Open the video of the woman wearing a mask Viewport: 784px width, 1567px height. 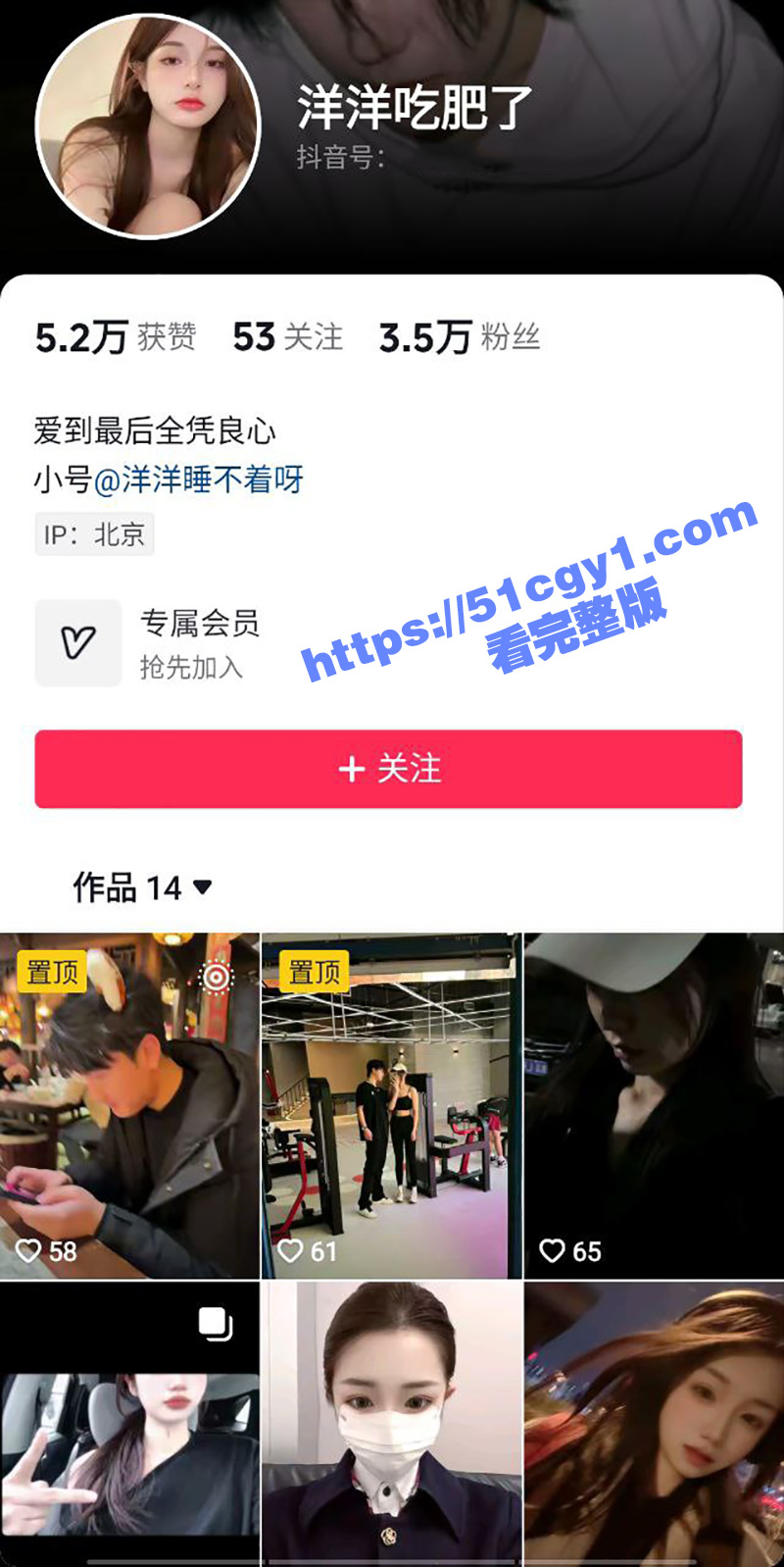pyautogui.click(x=391, y=1422)
